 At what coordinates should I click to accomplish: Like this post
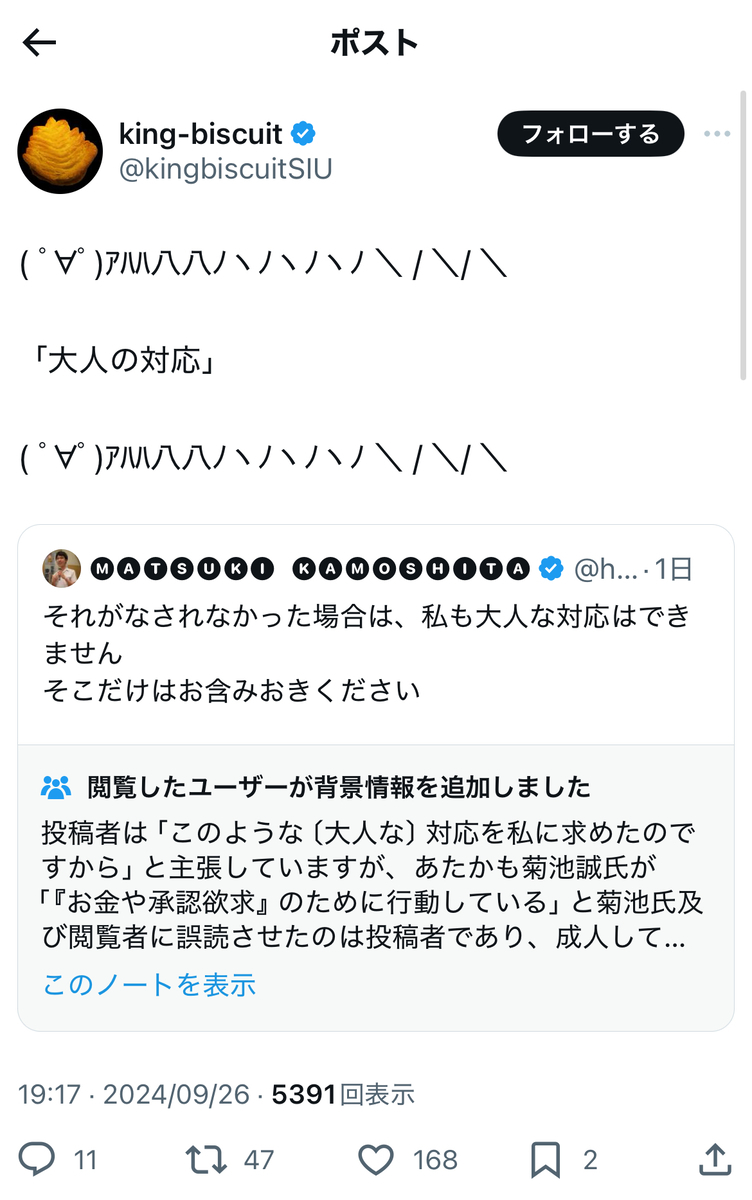pos(377,1159)
